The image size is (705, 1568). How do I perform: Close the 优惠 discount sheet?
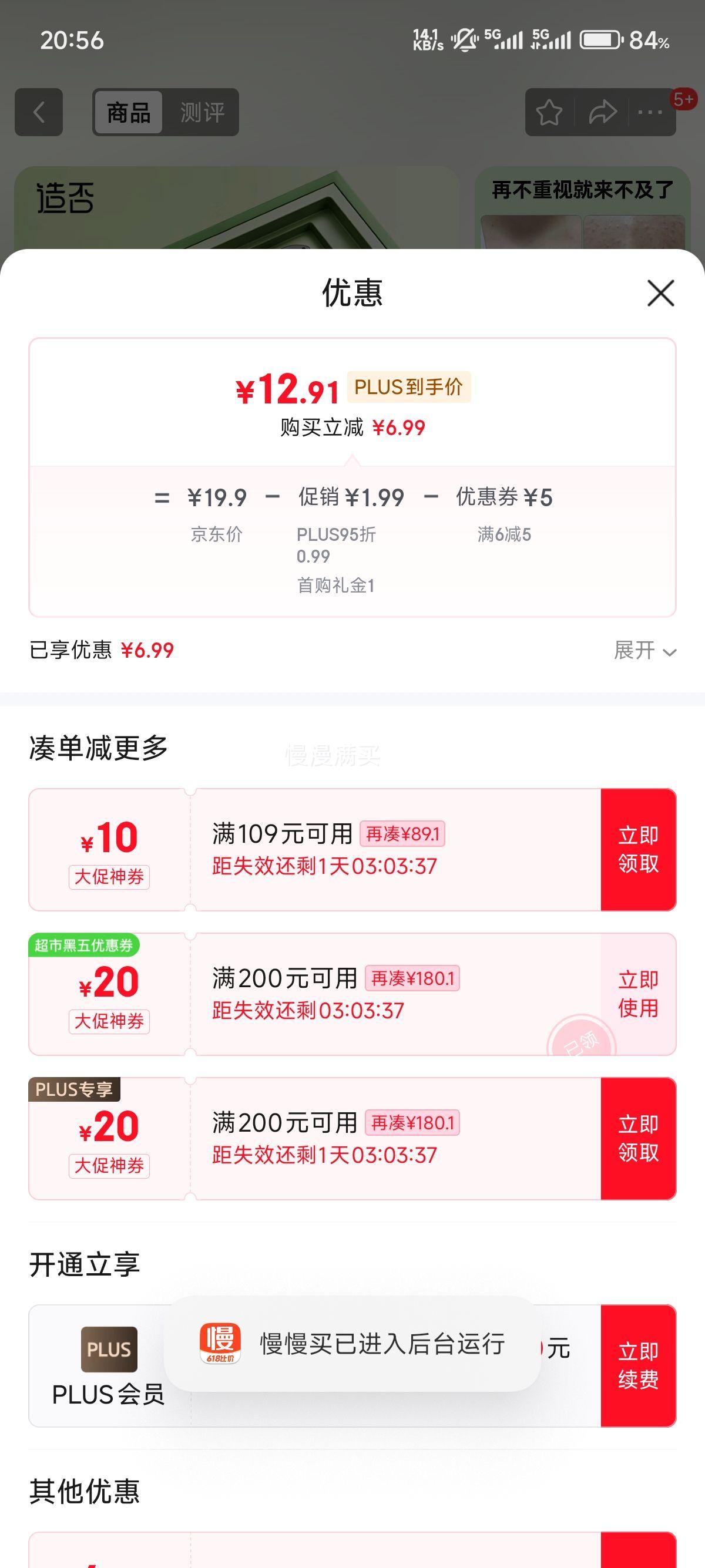click(x=660, y=294)
